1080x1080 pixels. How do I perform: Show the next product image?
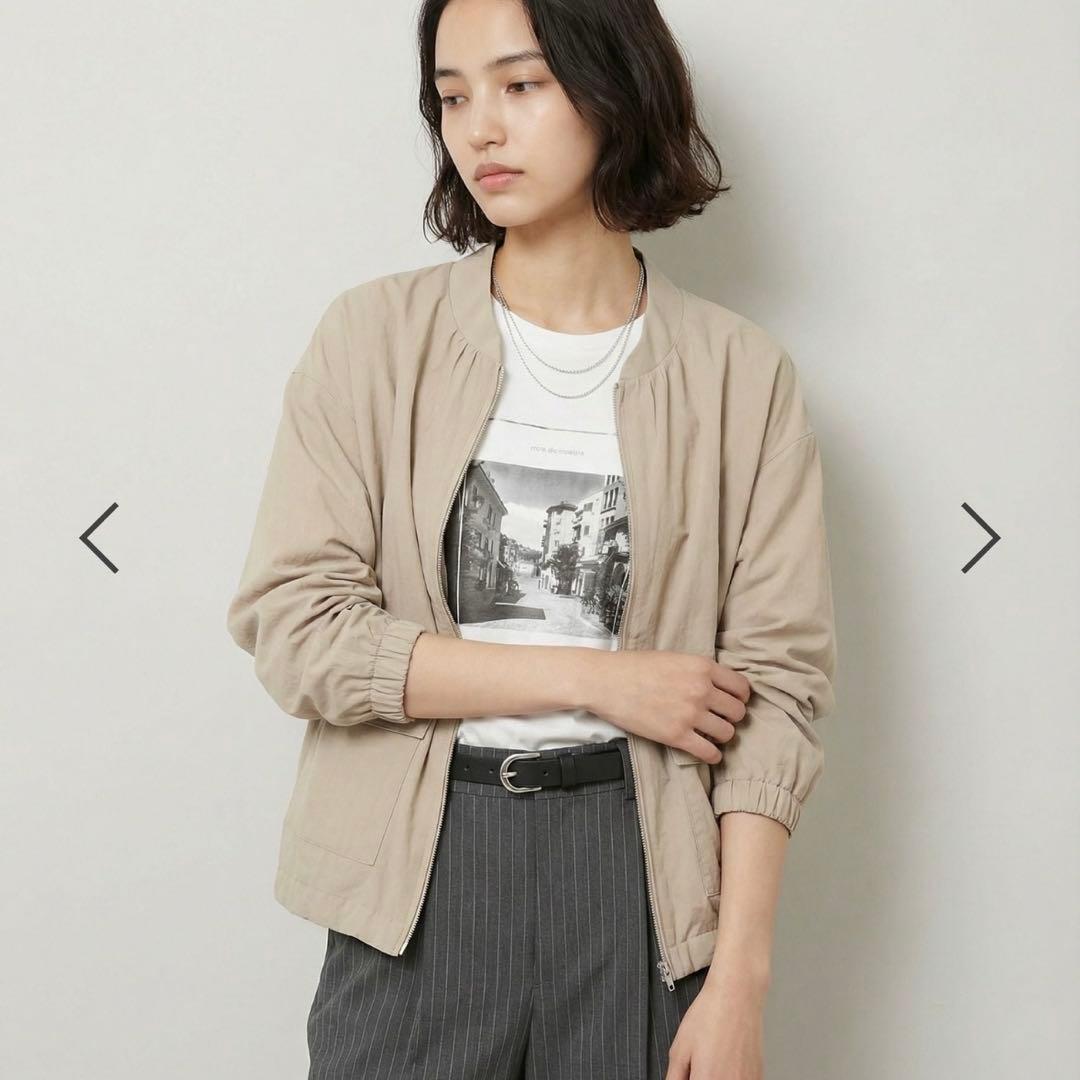click(981, 538)
